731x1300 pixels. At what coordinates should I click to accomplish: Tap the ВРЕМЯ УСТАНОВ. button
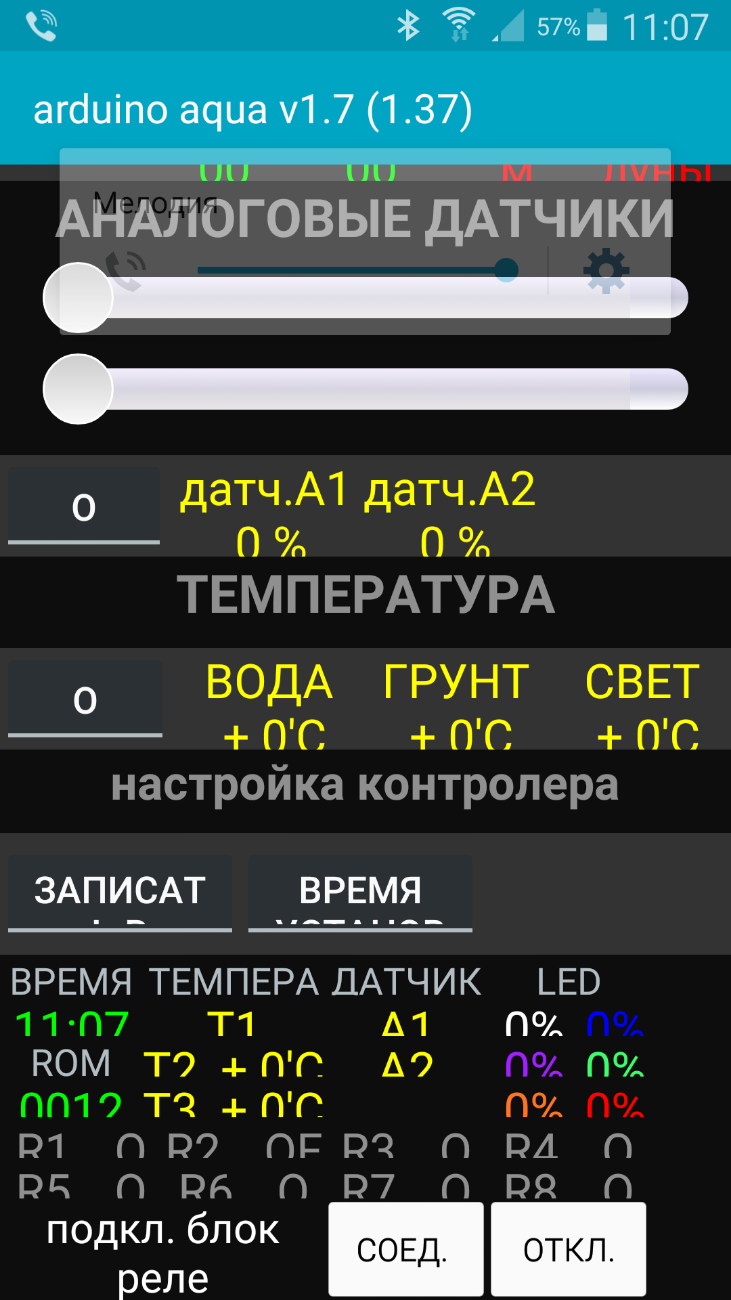pos(360,892)
